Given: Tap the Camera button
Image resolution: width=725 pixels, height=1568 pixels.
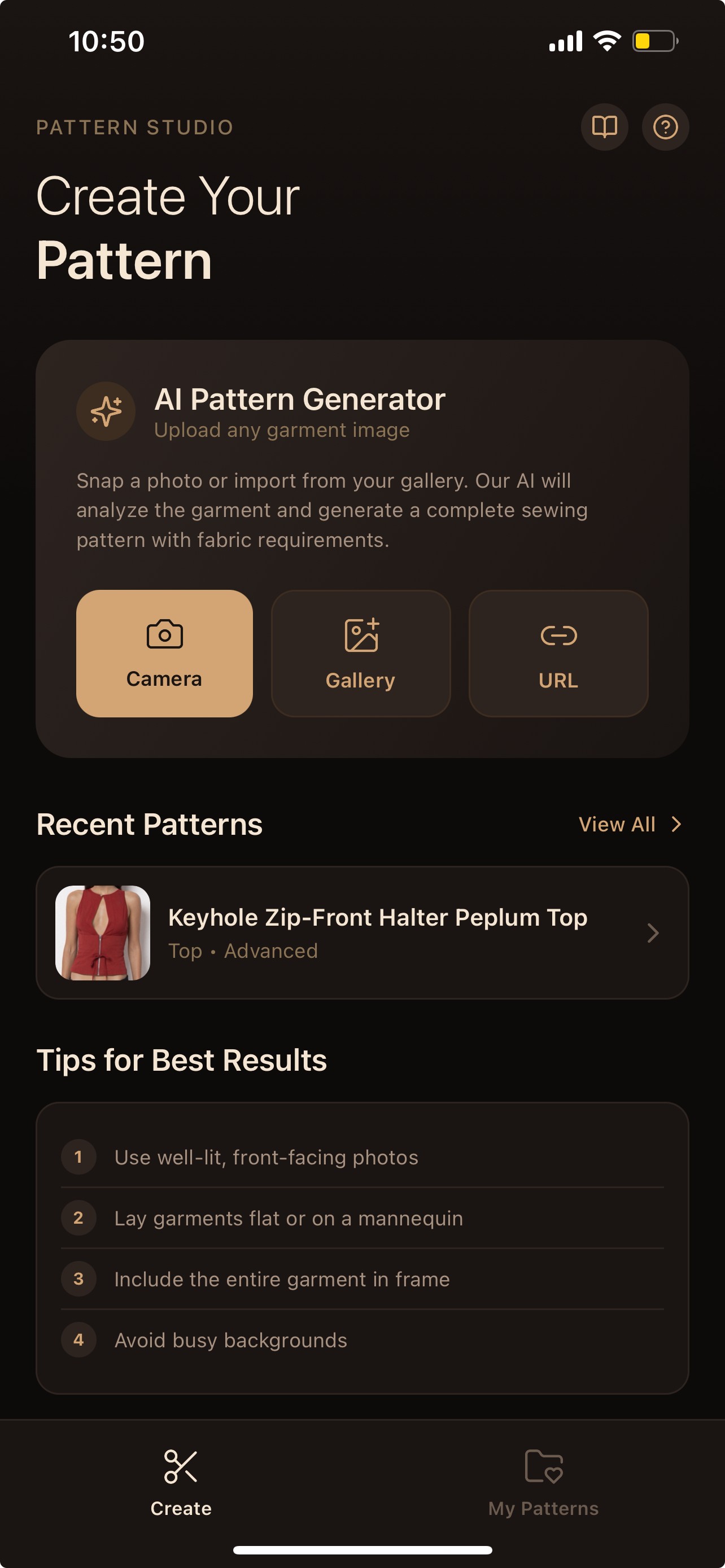Looking at the screenshot, I should pyautogui.click(x=164, y=653).
